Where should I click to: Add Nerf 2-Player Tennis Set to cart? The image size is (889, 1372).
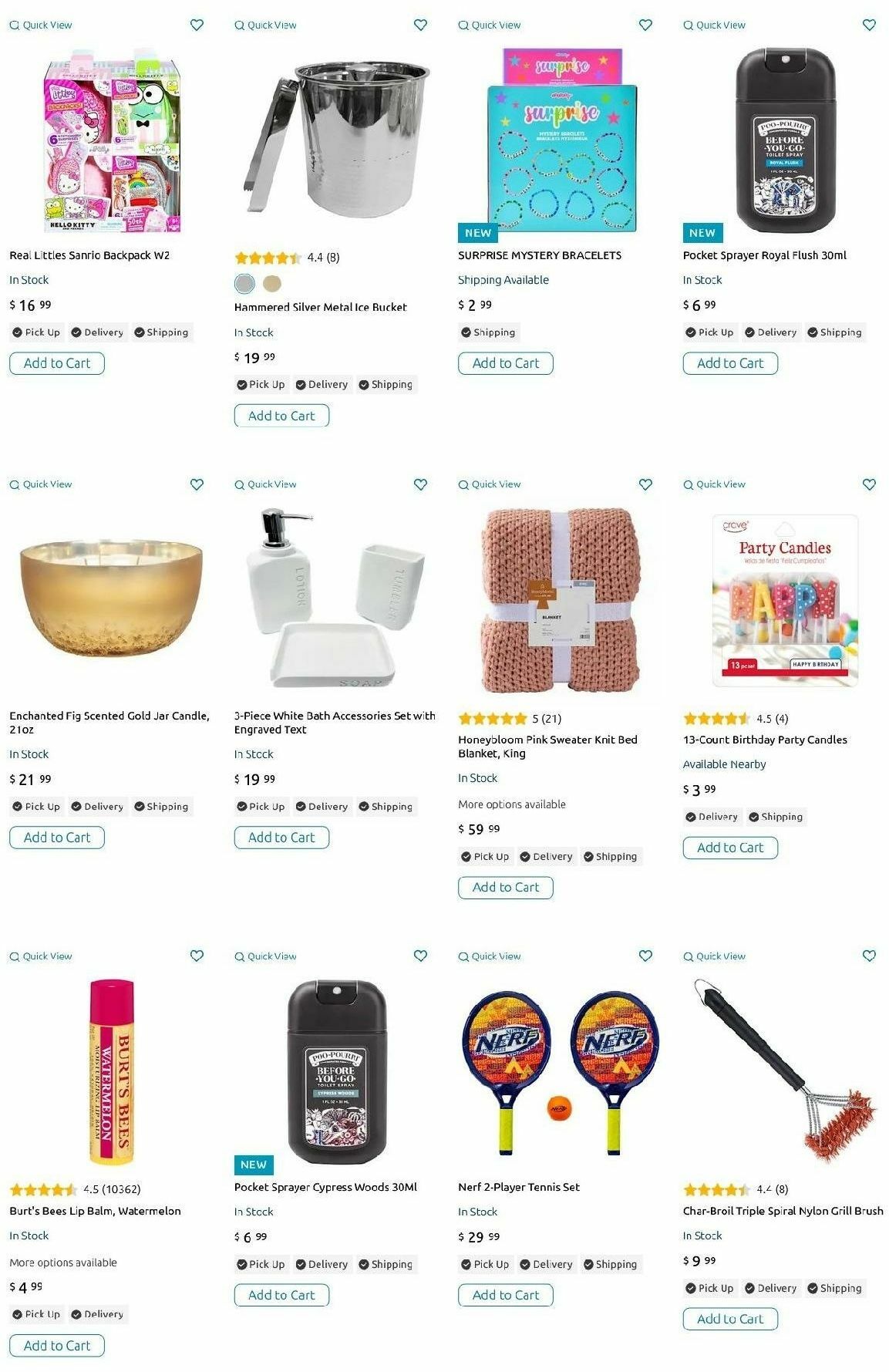(505, 1296)
